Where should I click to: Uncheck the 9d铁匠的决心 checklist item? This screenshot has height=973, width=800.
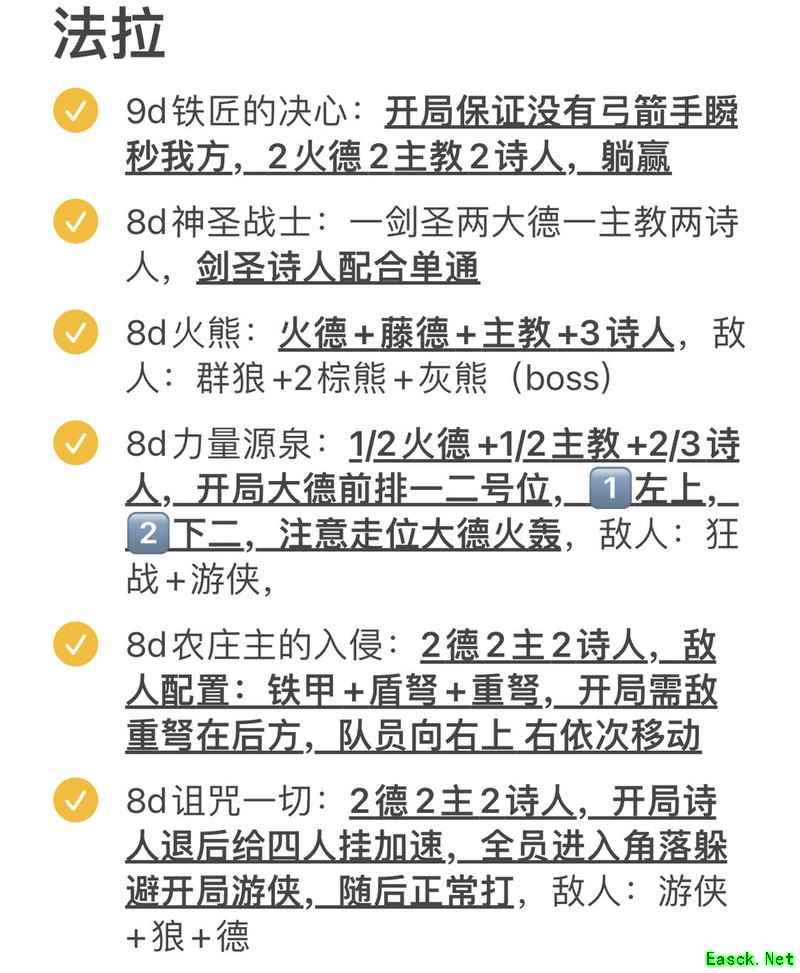[x=75, y=111]
